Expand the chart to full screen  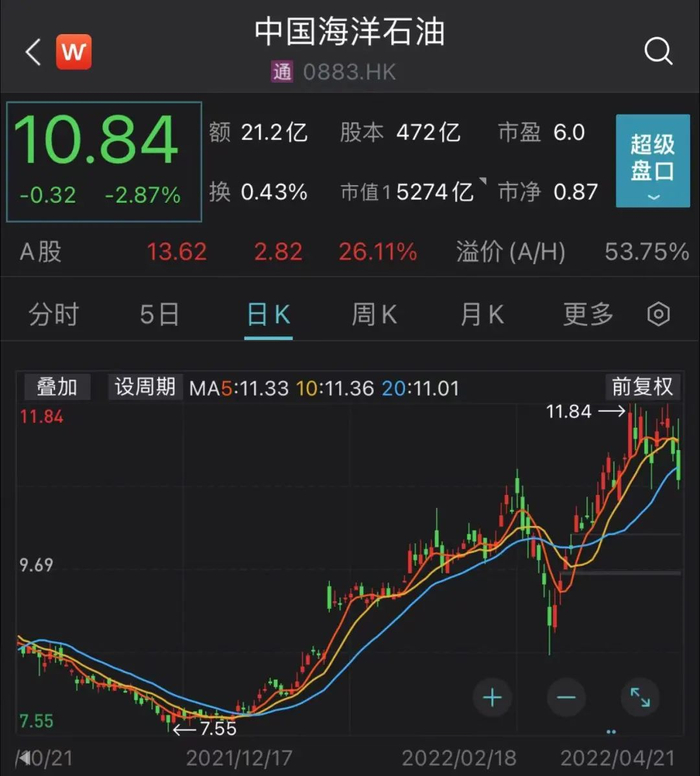coord(640,696)
